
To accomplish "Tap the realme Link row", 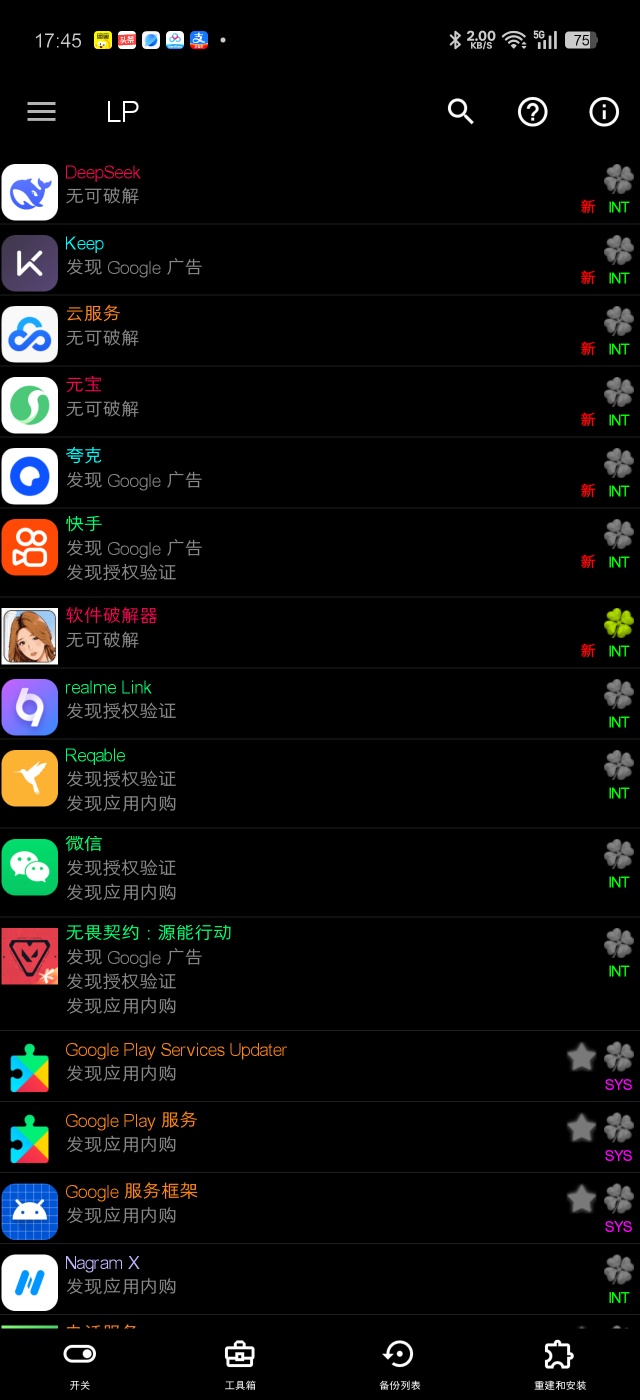I will click(300, 704).
